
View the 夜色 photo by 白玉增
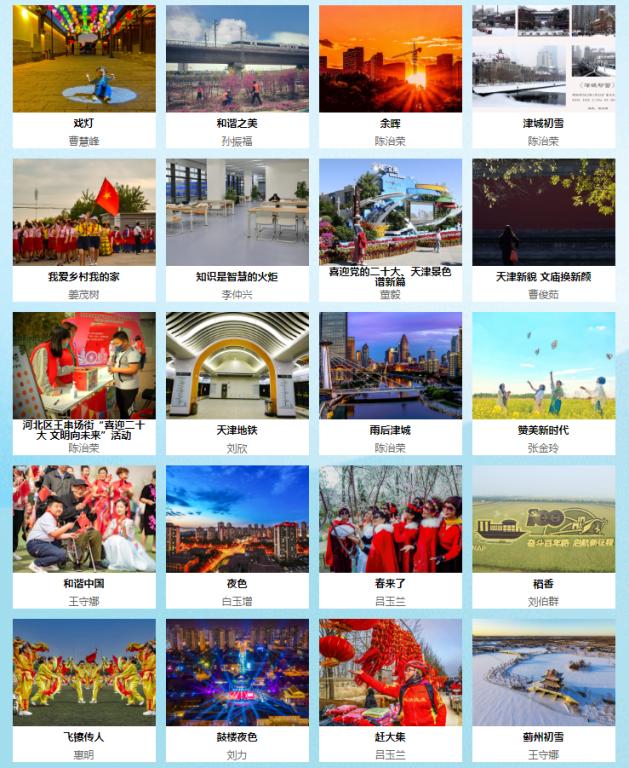pyautogui.click(x=237, y=518)
